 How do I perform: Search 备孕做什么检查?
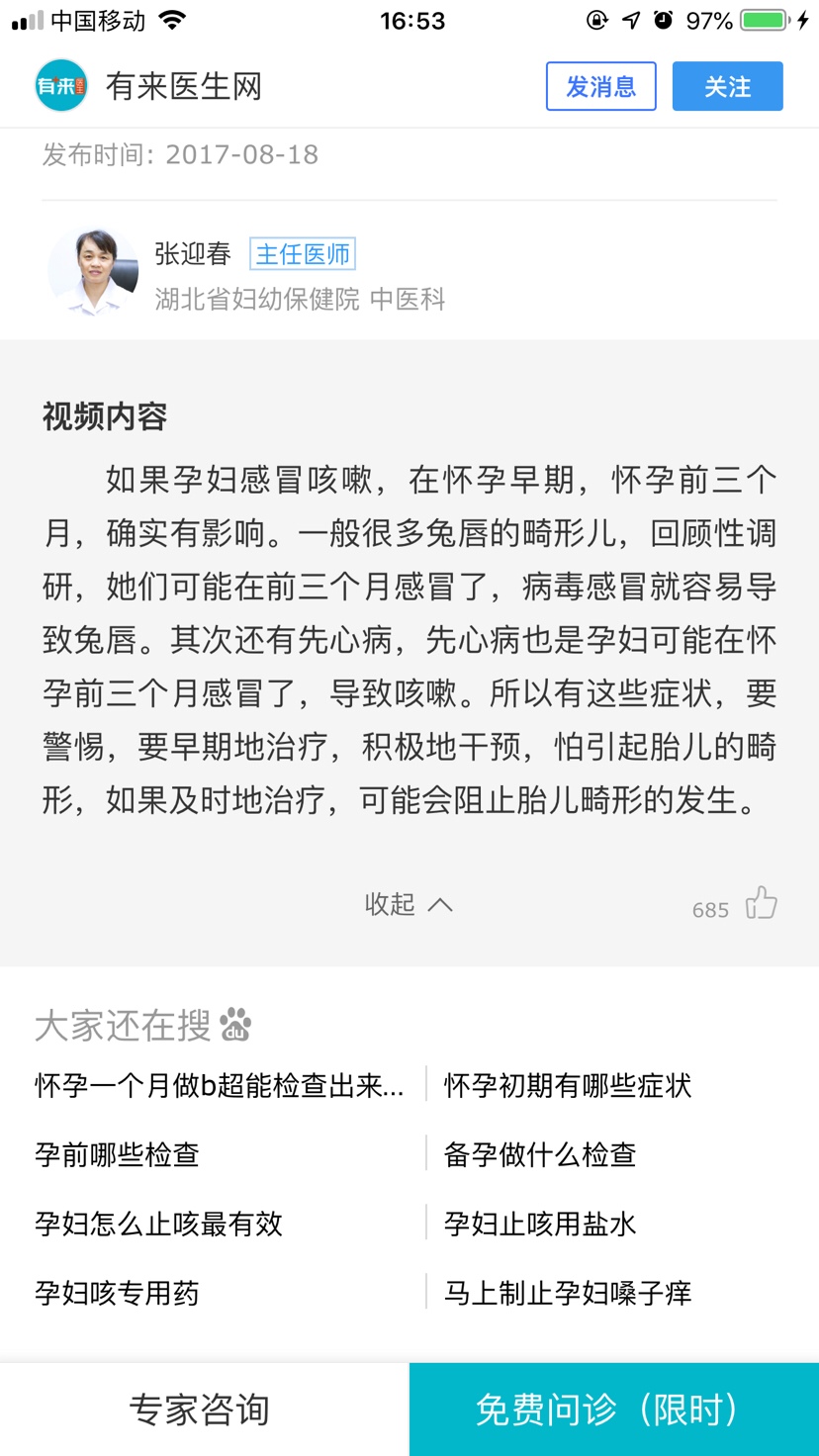[539, 1154]
